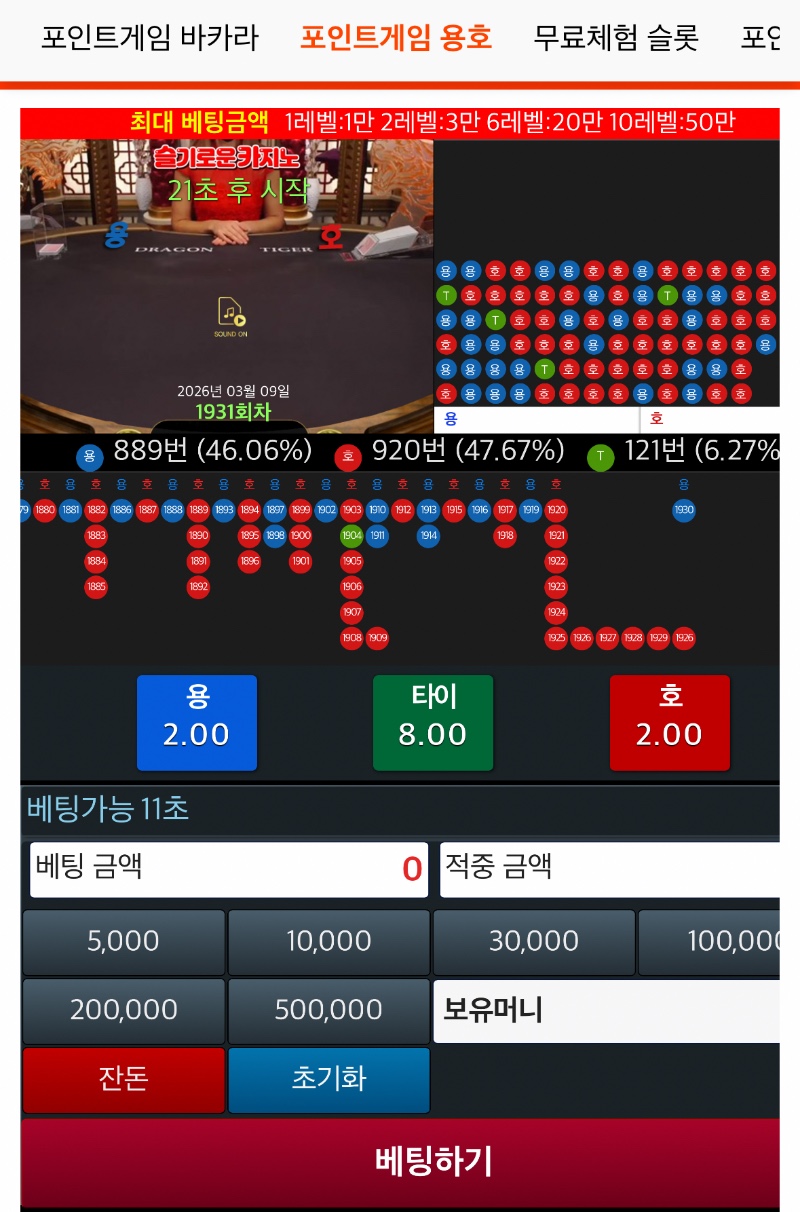Toggle the SOUND ON icon in the video
The height and width of the screenshot is (1212, 800).
pos(231,315)
